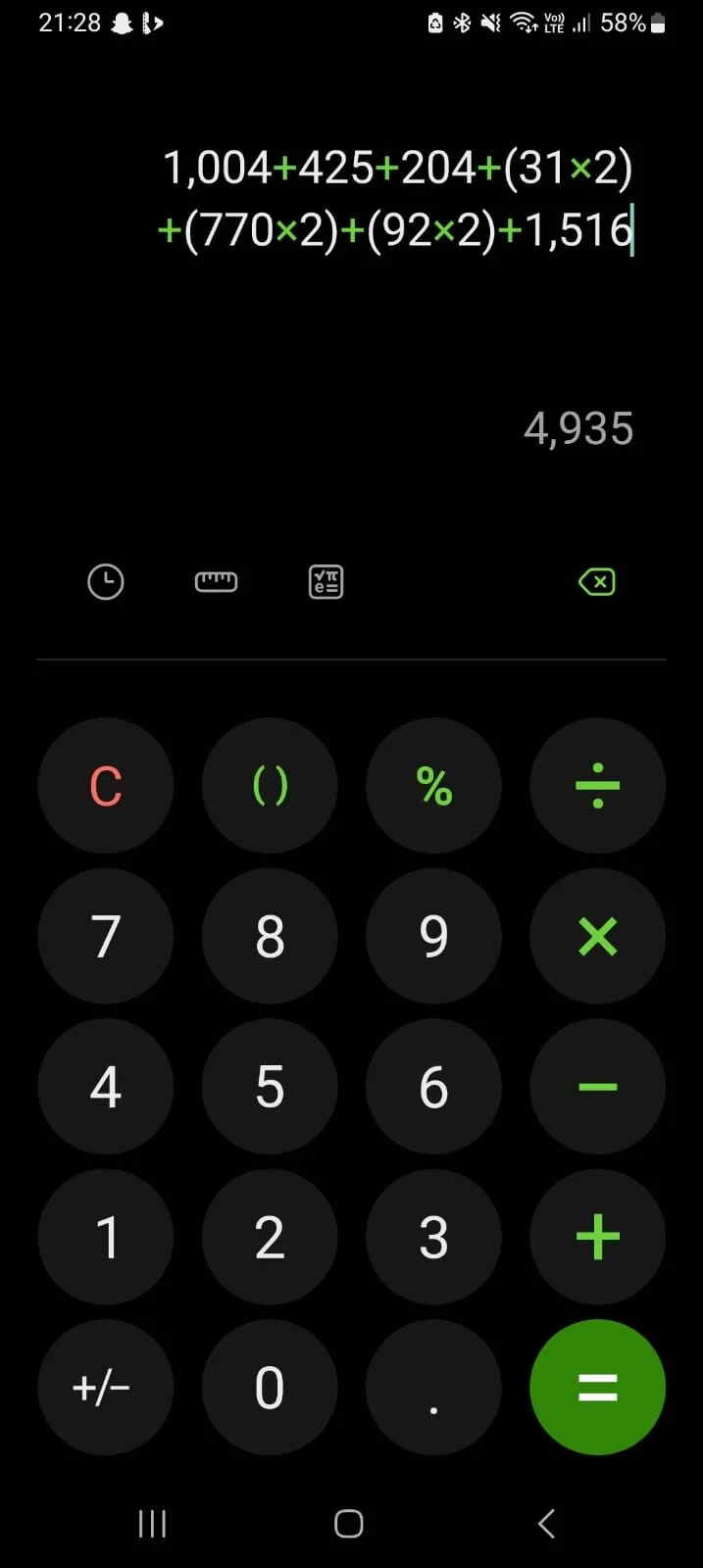Enter the digit 5
Screen dimensions: 703x1568
click(x=270, y=1087)
